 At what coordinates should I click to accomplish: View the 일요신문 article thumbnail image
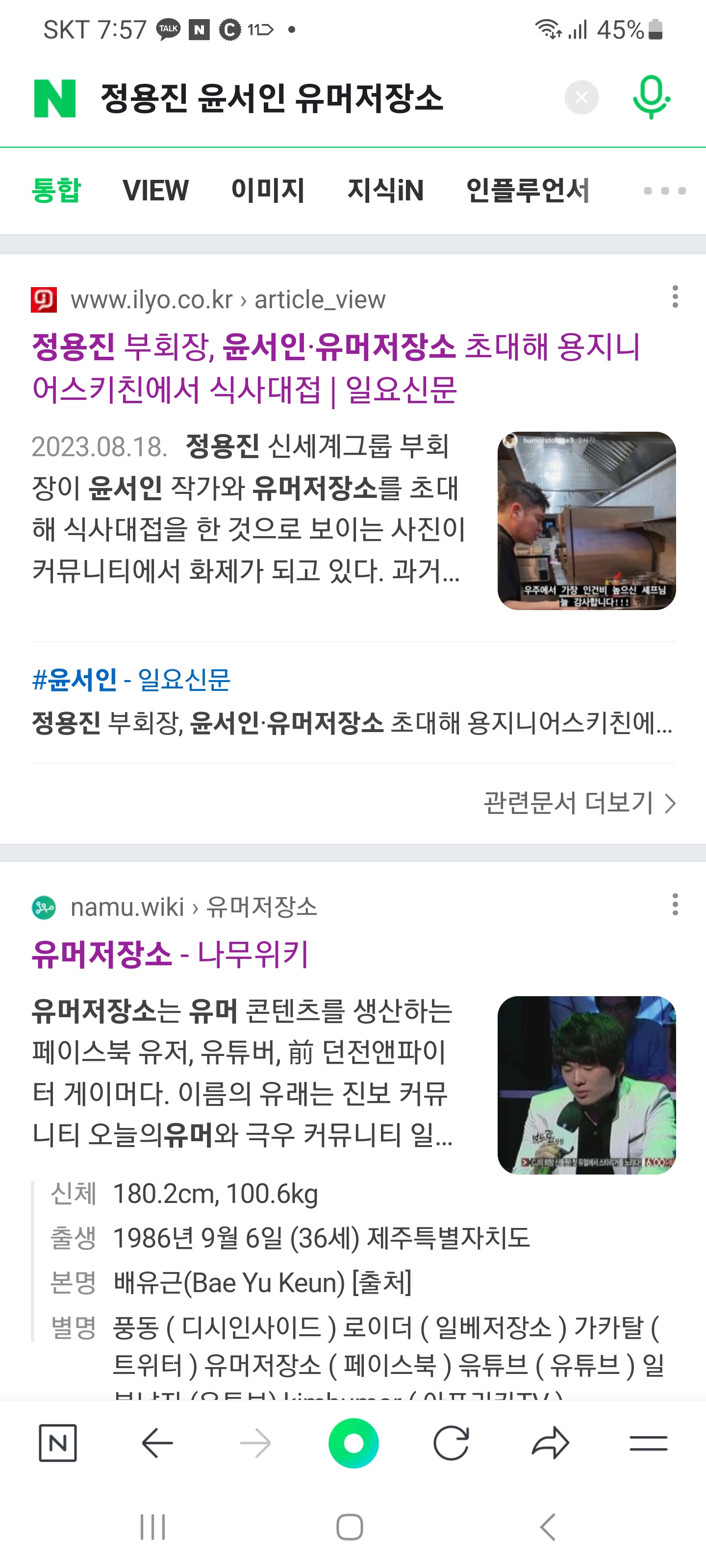pyautogui.click(x=586, y=520)
